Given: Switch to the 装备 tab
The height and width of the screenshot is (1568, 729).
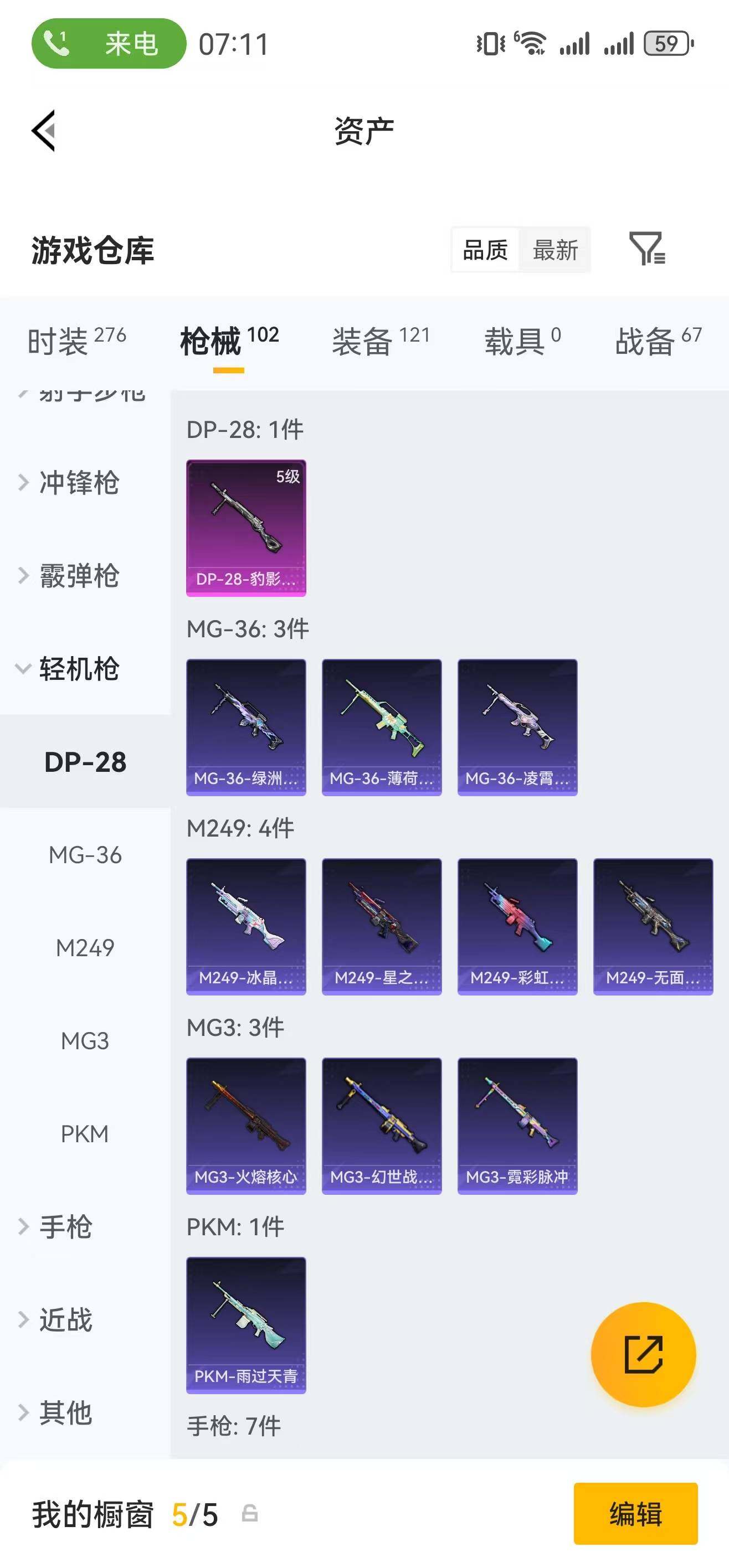Looking at the screenshot, I should pos(362,339).
